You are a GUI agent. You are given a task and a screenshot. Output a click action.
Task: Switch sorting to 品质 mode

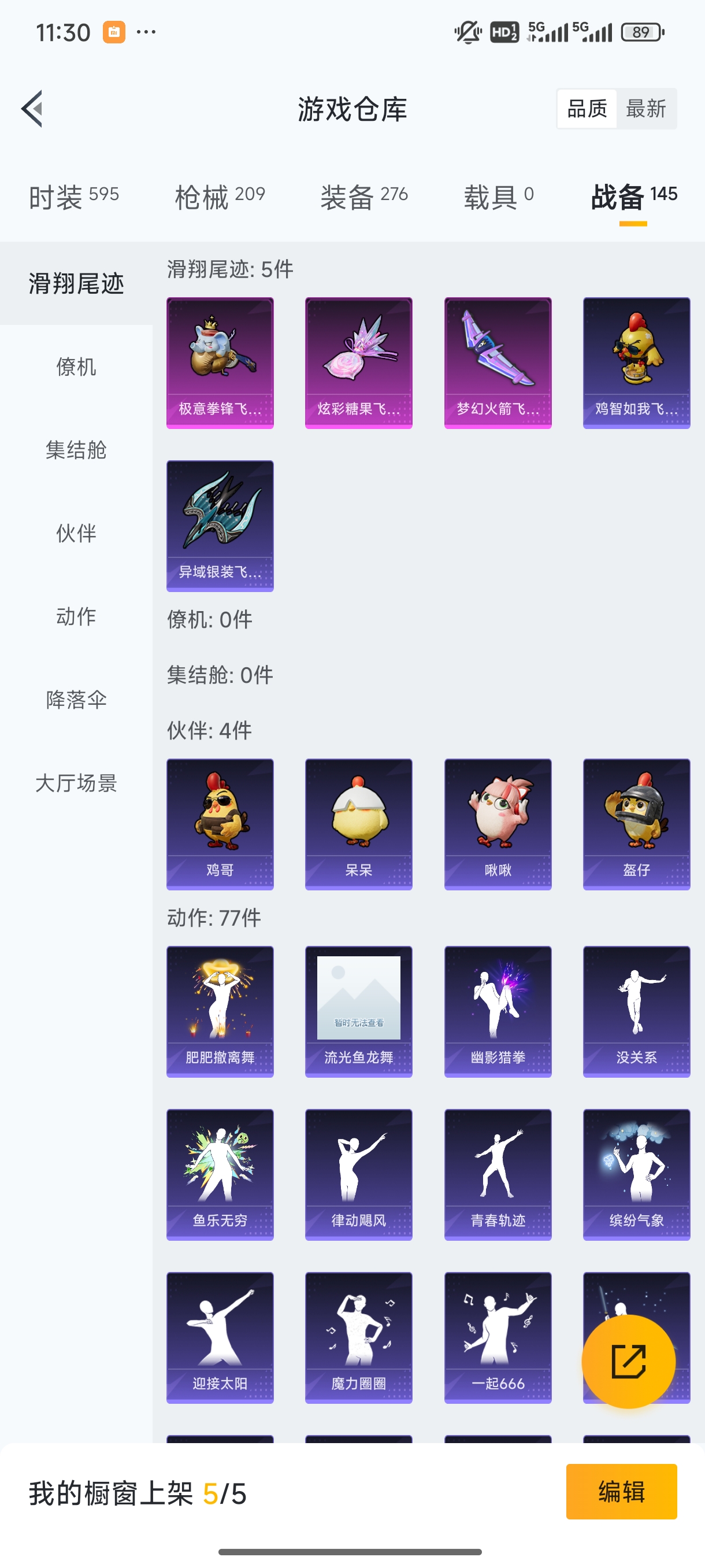[x=587, y=108]
